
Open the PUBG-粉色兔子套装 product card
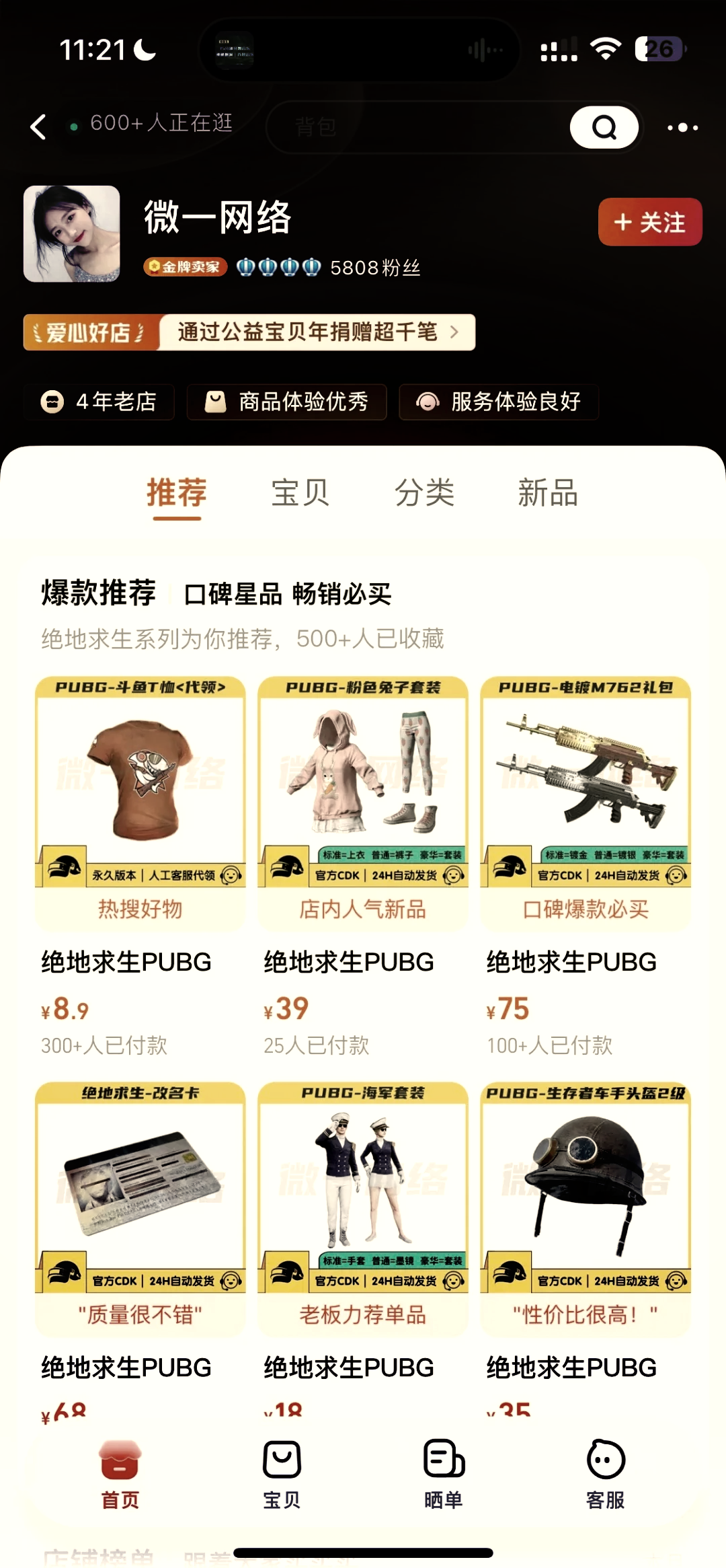pyautogui.click(x=362, y=780)
